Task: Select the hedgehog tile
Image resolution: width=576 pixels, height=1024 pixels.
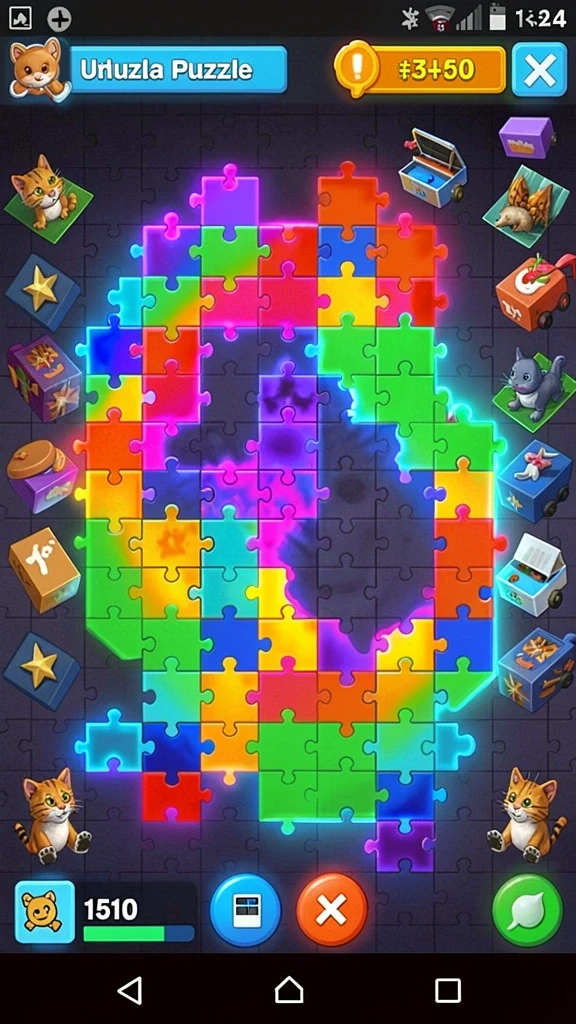Action: 526,205
